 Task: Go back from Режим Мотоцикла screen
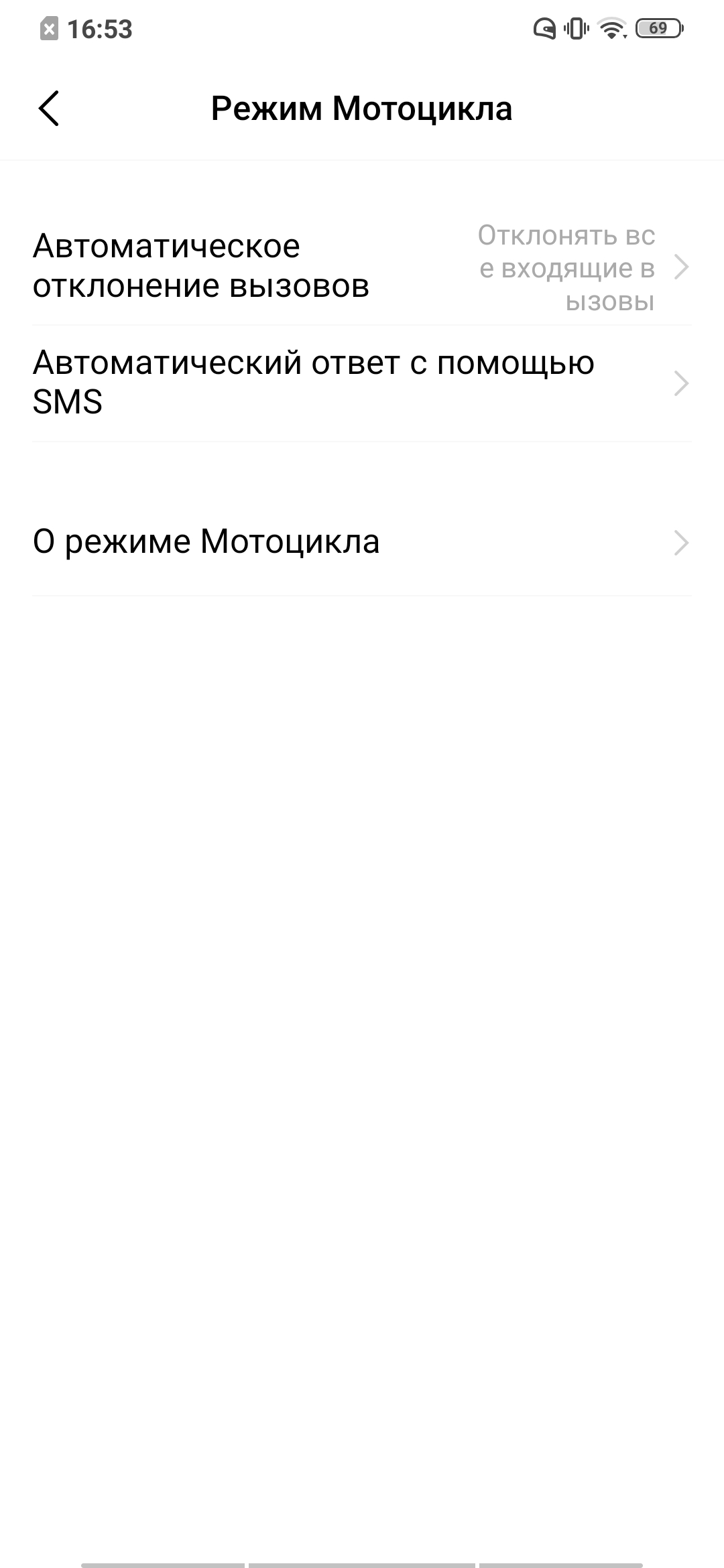(49, 109)
